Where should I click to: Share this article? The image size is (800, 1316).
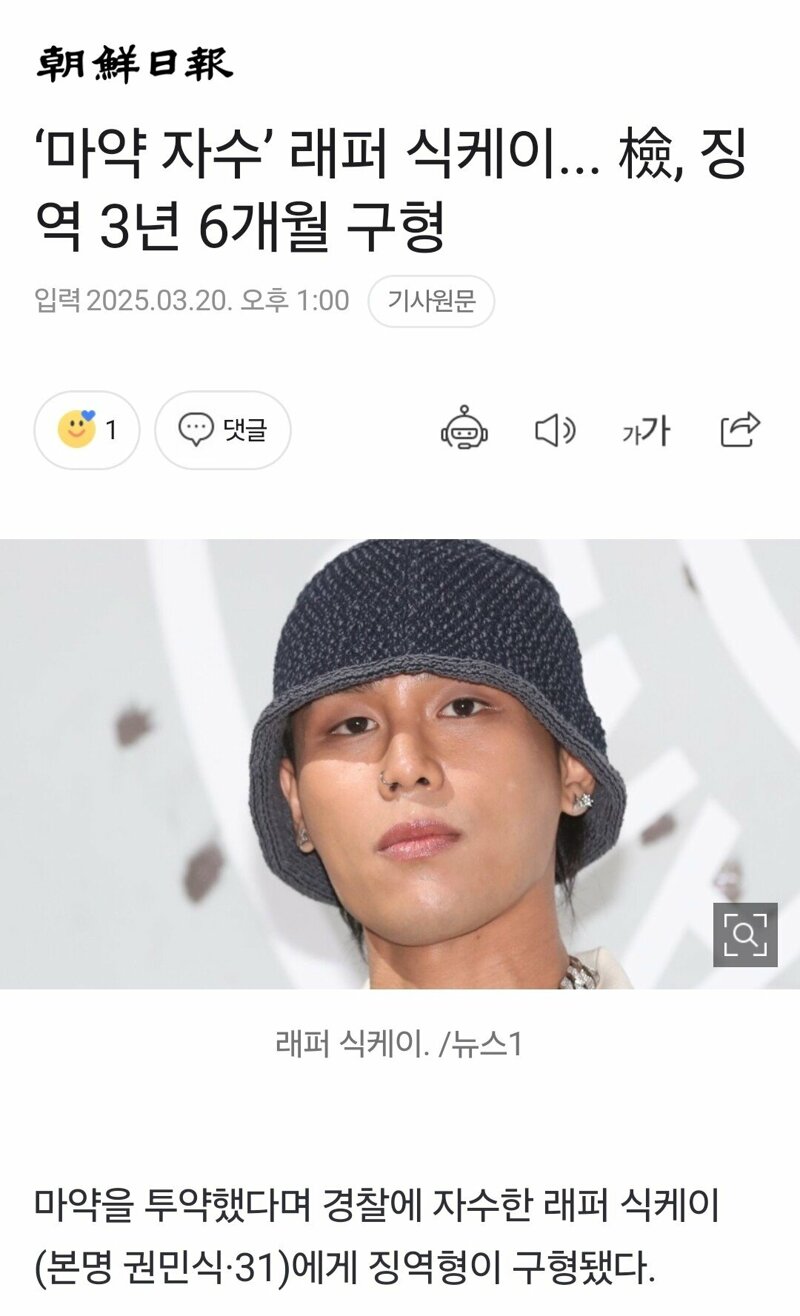740,430
